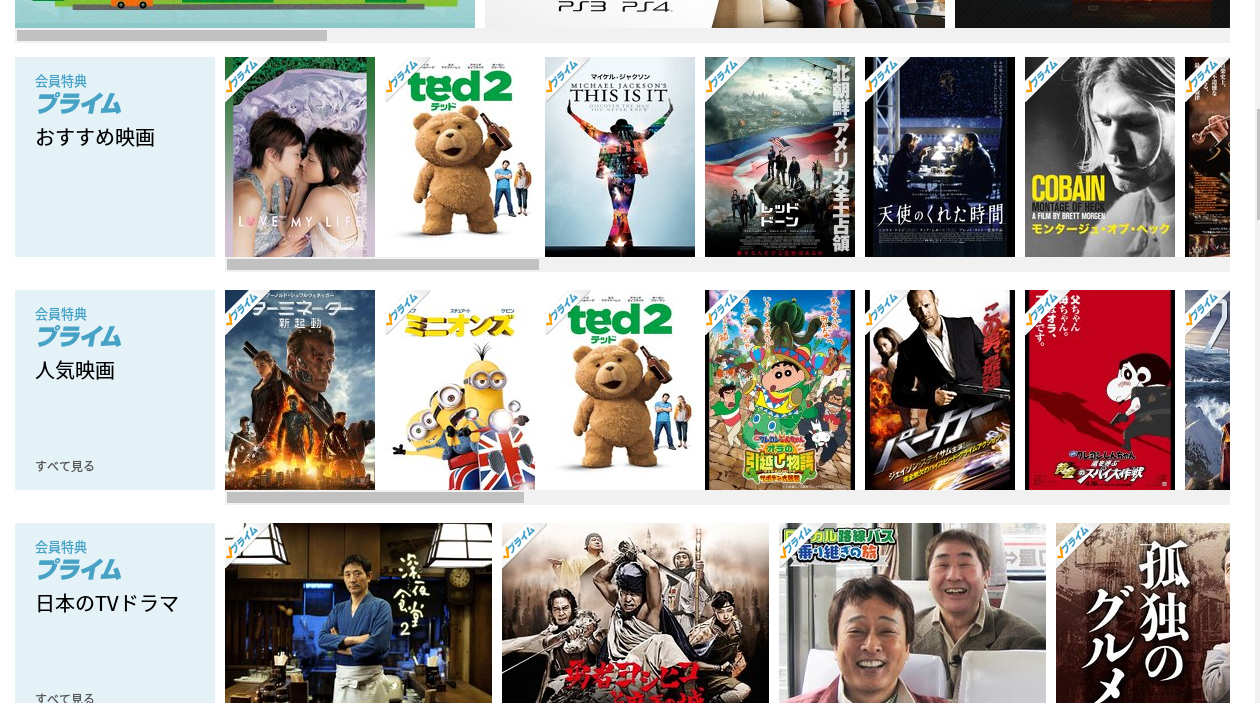This screenshot has height=703, width=1260.
Task: Open the LOVE MY LIFE movie poster
Action: pyautogui.click(x=300, y=157)
